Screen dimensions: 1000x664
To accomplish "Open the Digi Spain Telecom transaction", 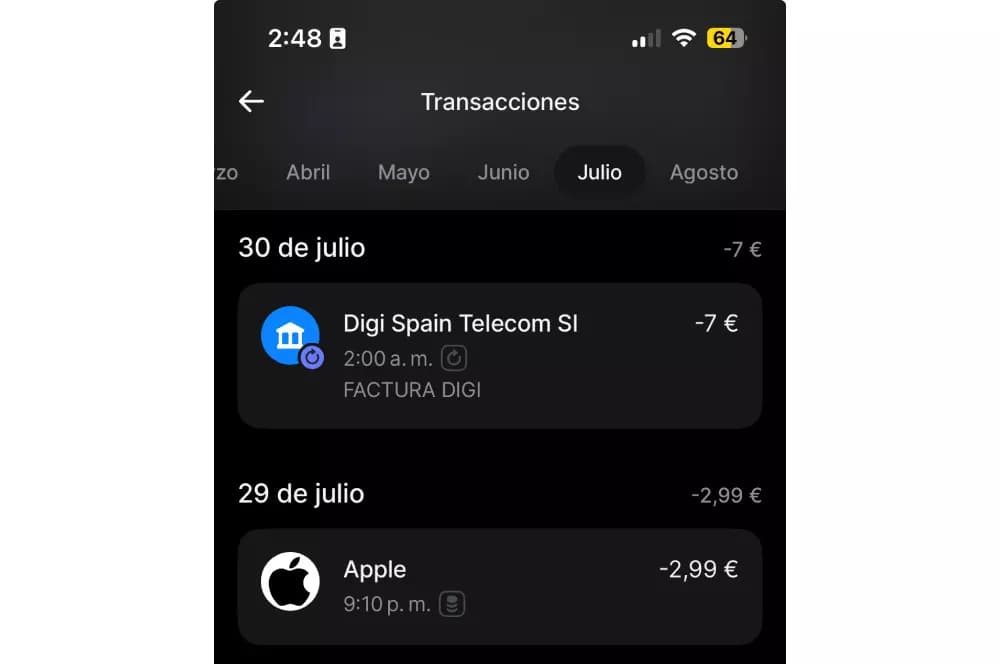I will (x=499, y=355).
